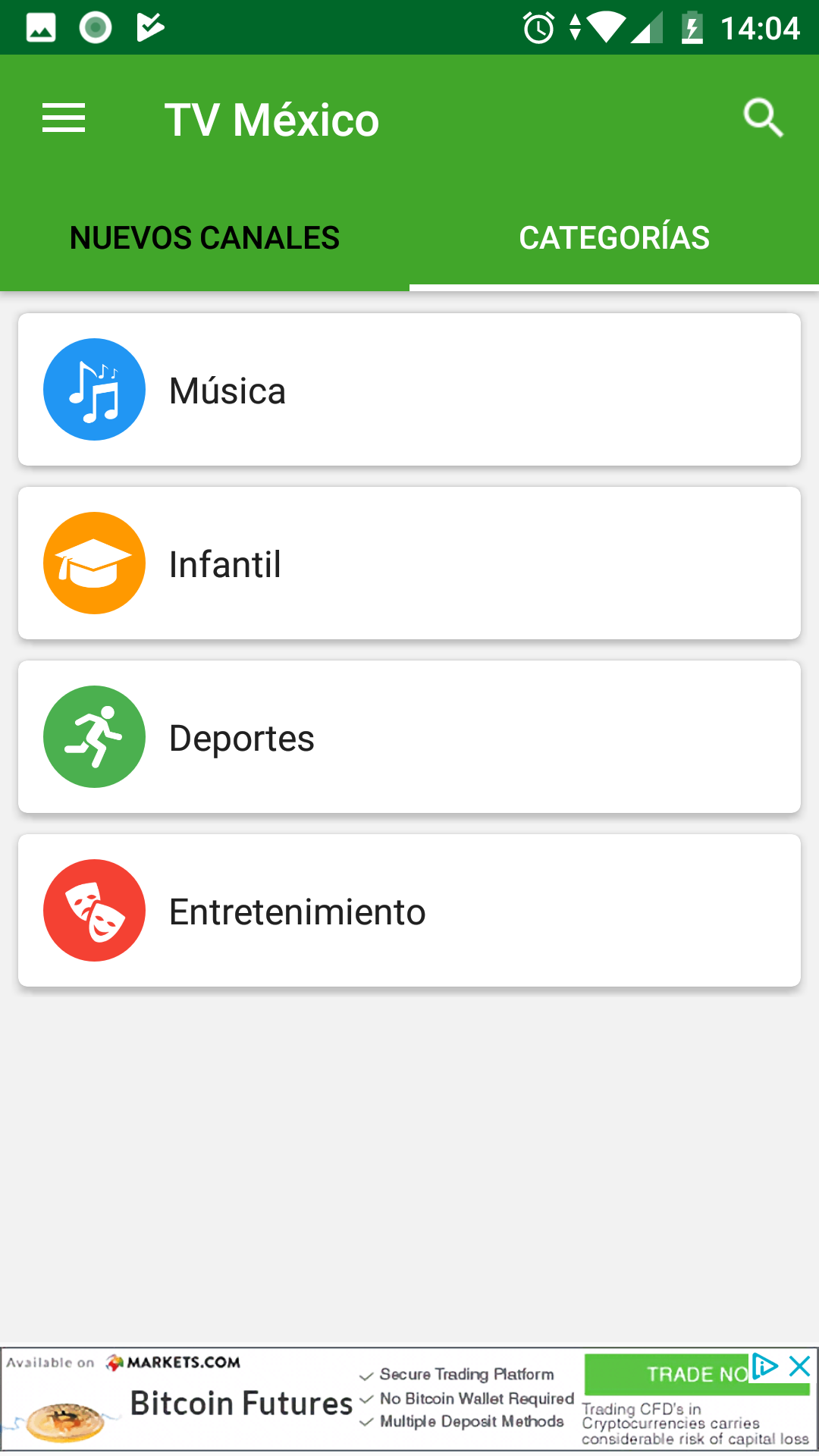Open the hamburger navigation drawer

pyautogui.click(x=64, y=119)
